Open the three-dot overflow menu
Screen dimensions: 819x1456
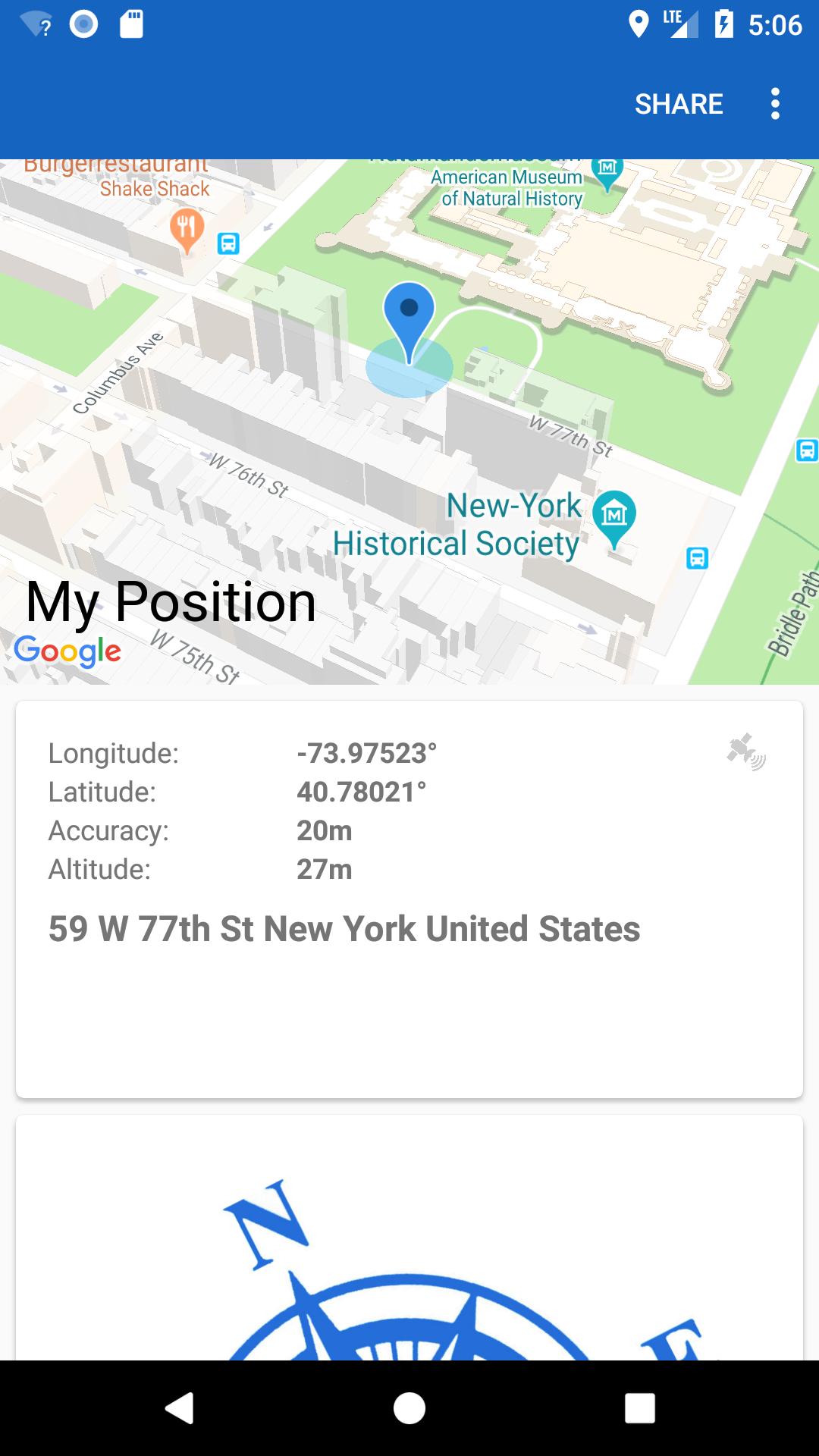(776, 104)
